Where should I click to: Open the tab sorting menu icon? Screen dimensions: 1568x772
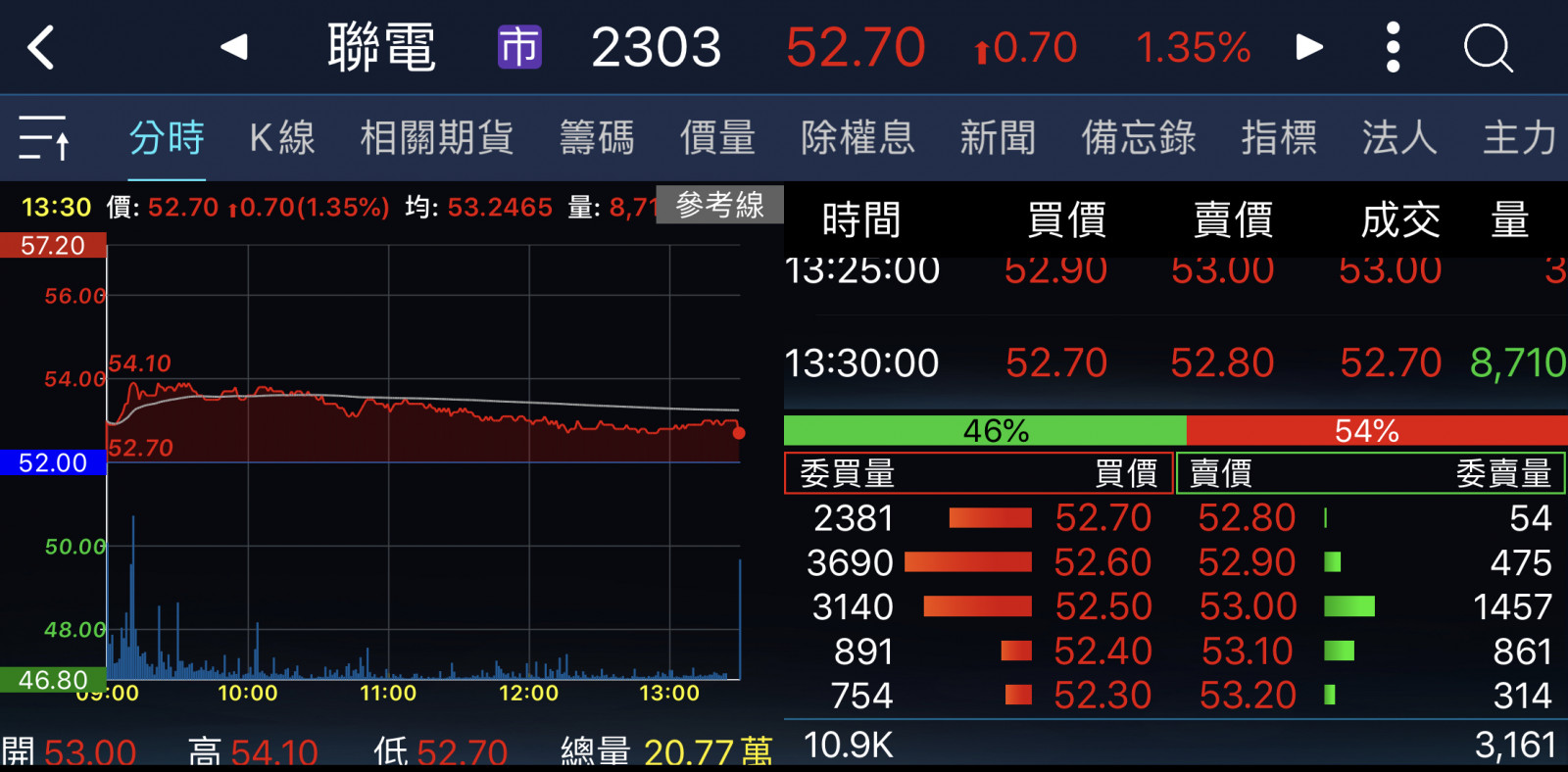(x=44, y=137)
